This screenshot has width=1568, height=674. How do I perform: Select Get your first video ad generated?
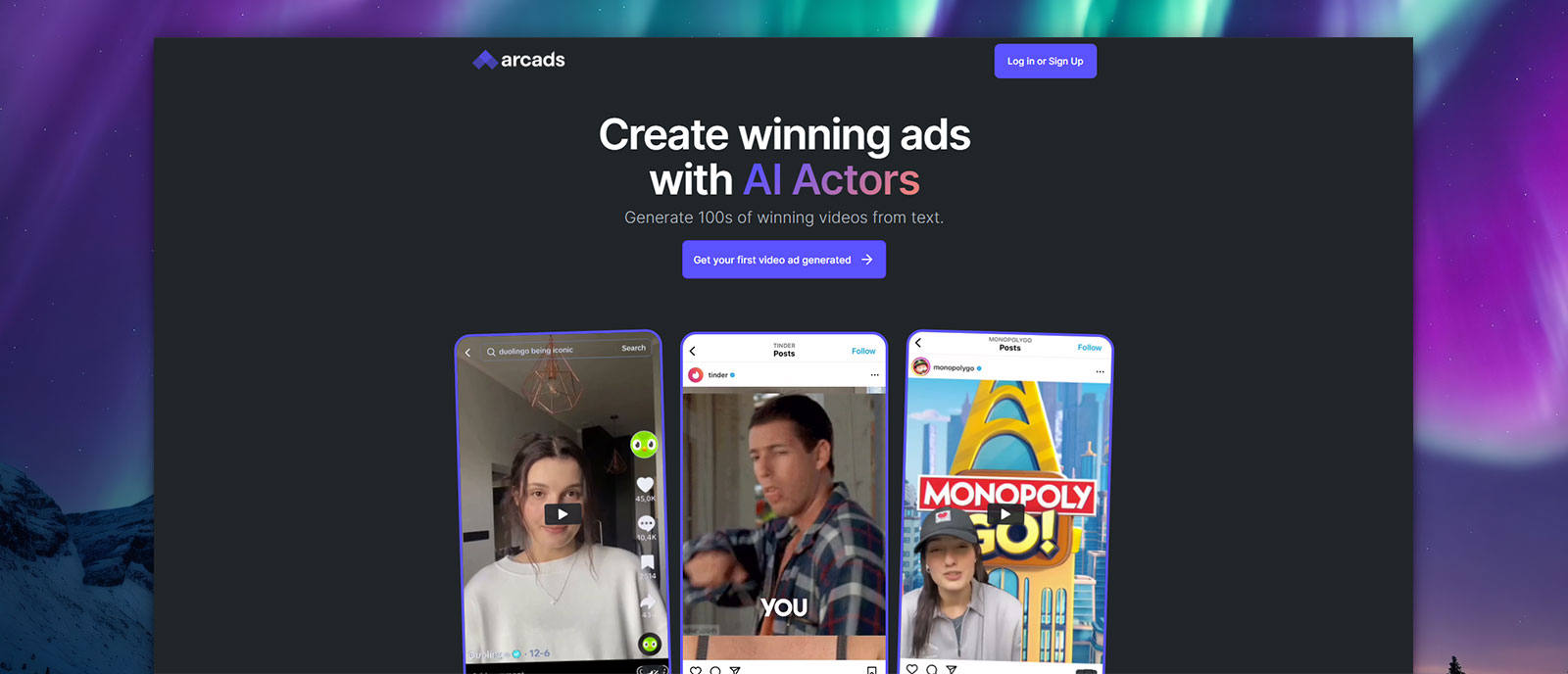(x=783, y=260)
